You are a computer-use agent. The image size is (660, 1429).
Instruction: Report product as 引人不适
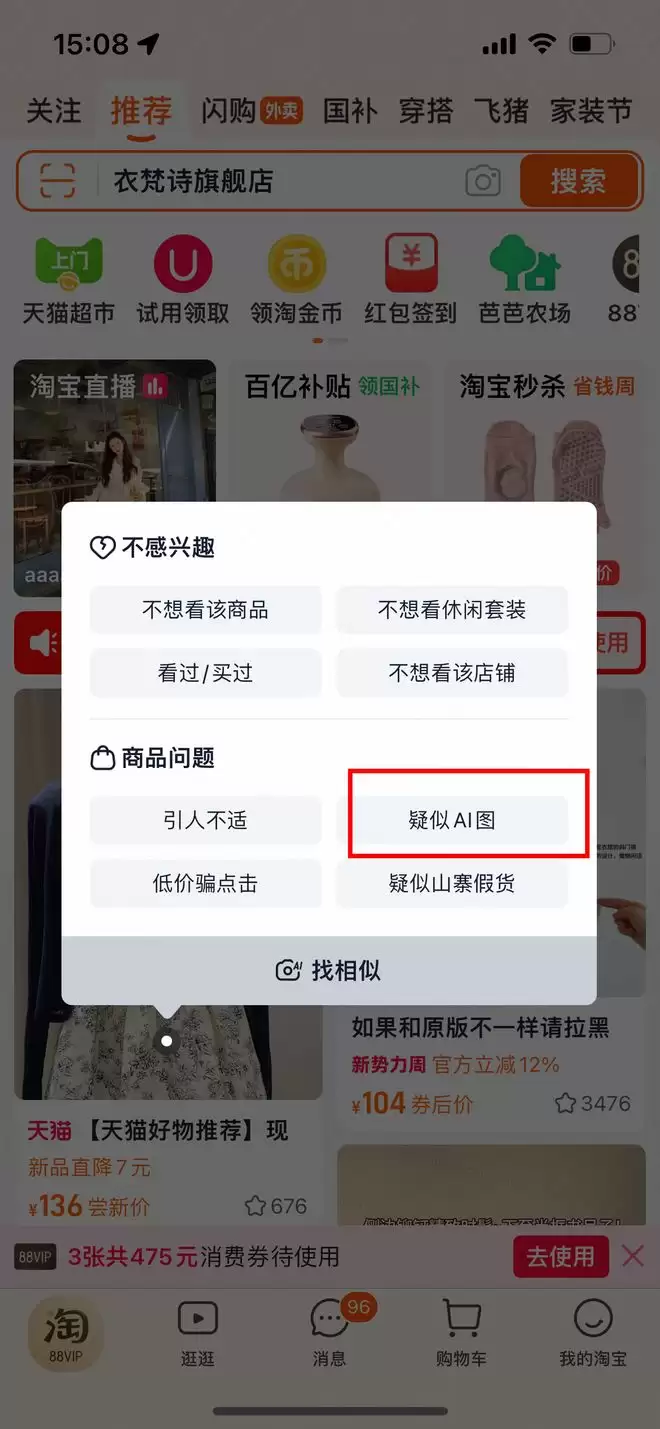pos(205,821)
